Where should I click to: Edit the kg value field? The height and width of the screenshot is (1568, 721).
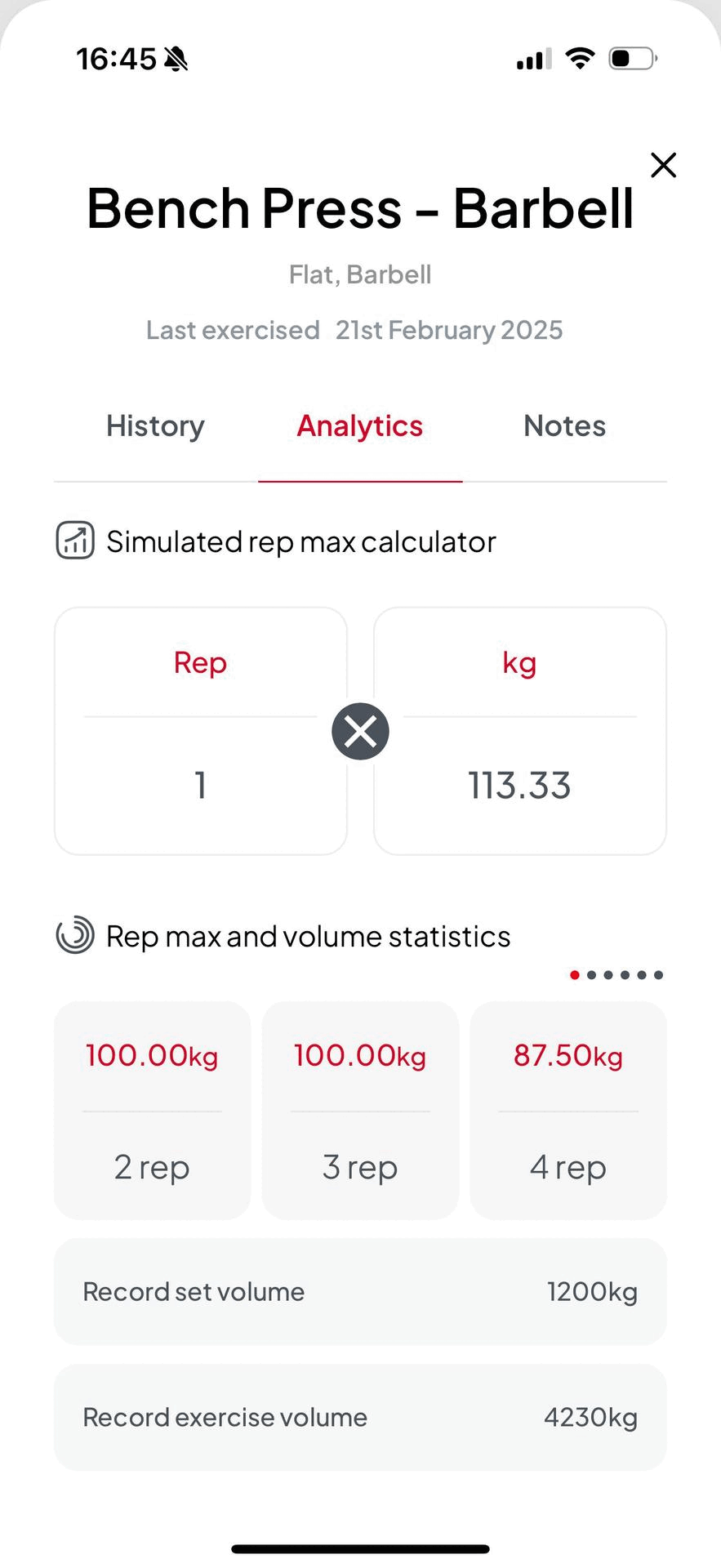(x=519, y=785)
